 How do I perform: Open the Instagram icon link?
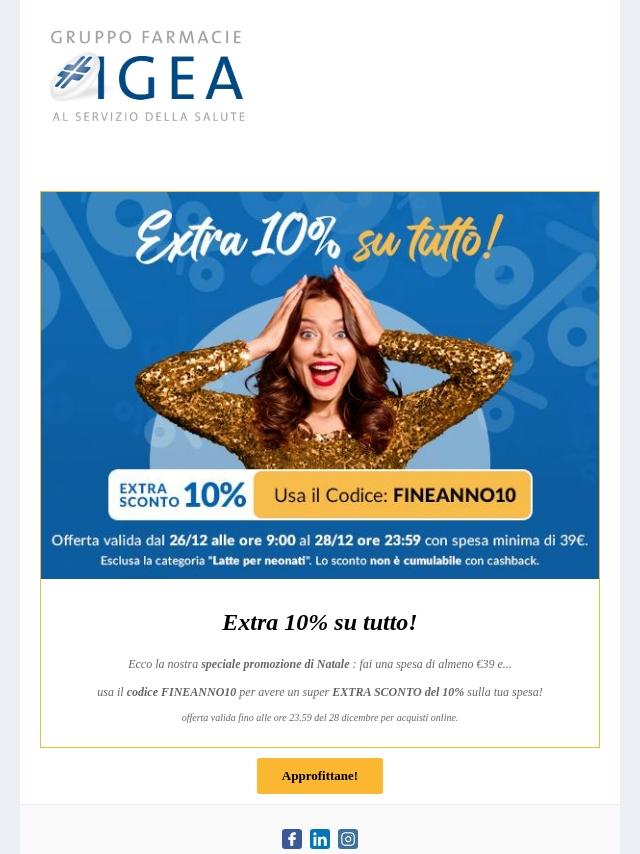point(348,839)
